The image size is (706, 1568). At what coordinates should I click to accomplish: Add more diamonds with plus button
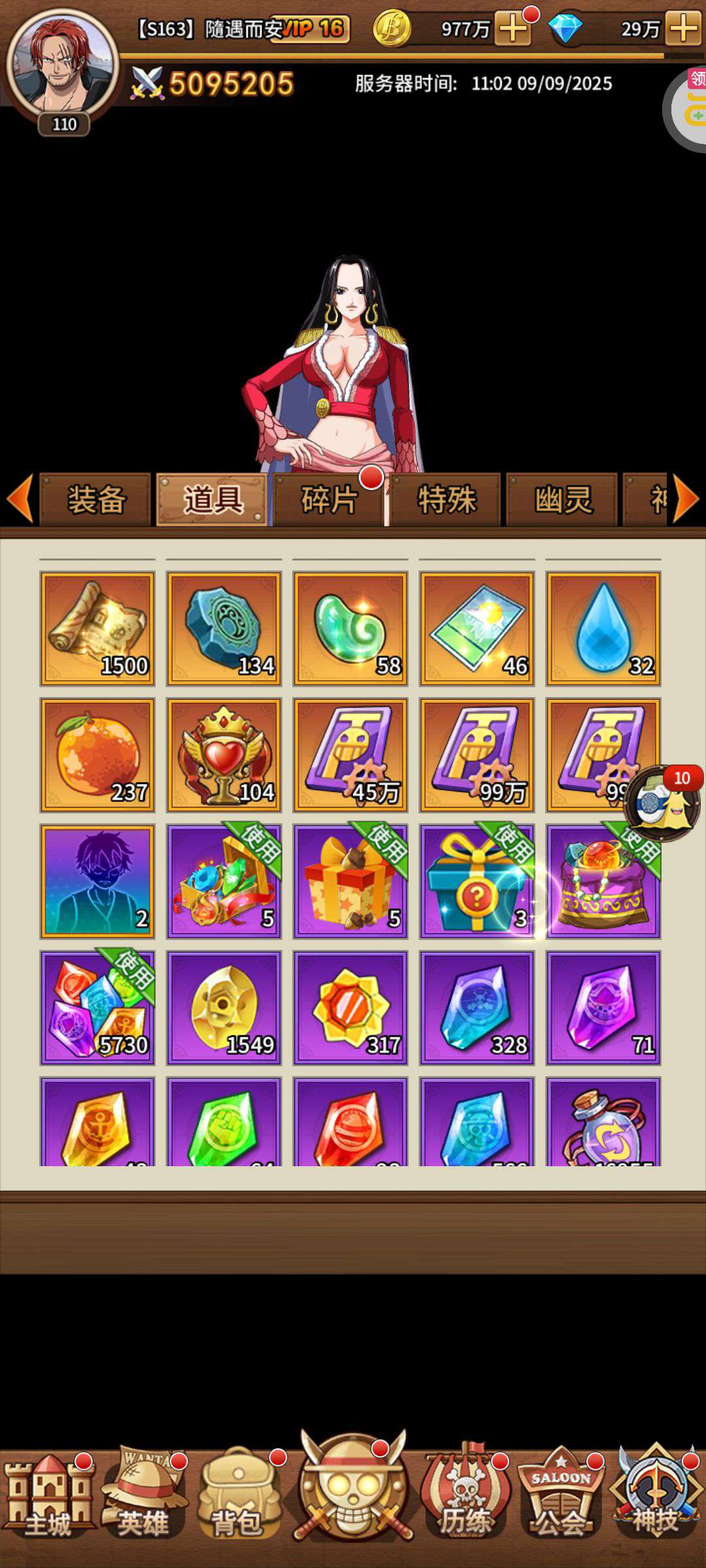(x=683, y=29)
